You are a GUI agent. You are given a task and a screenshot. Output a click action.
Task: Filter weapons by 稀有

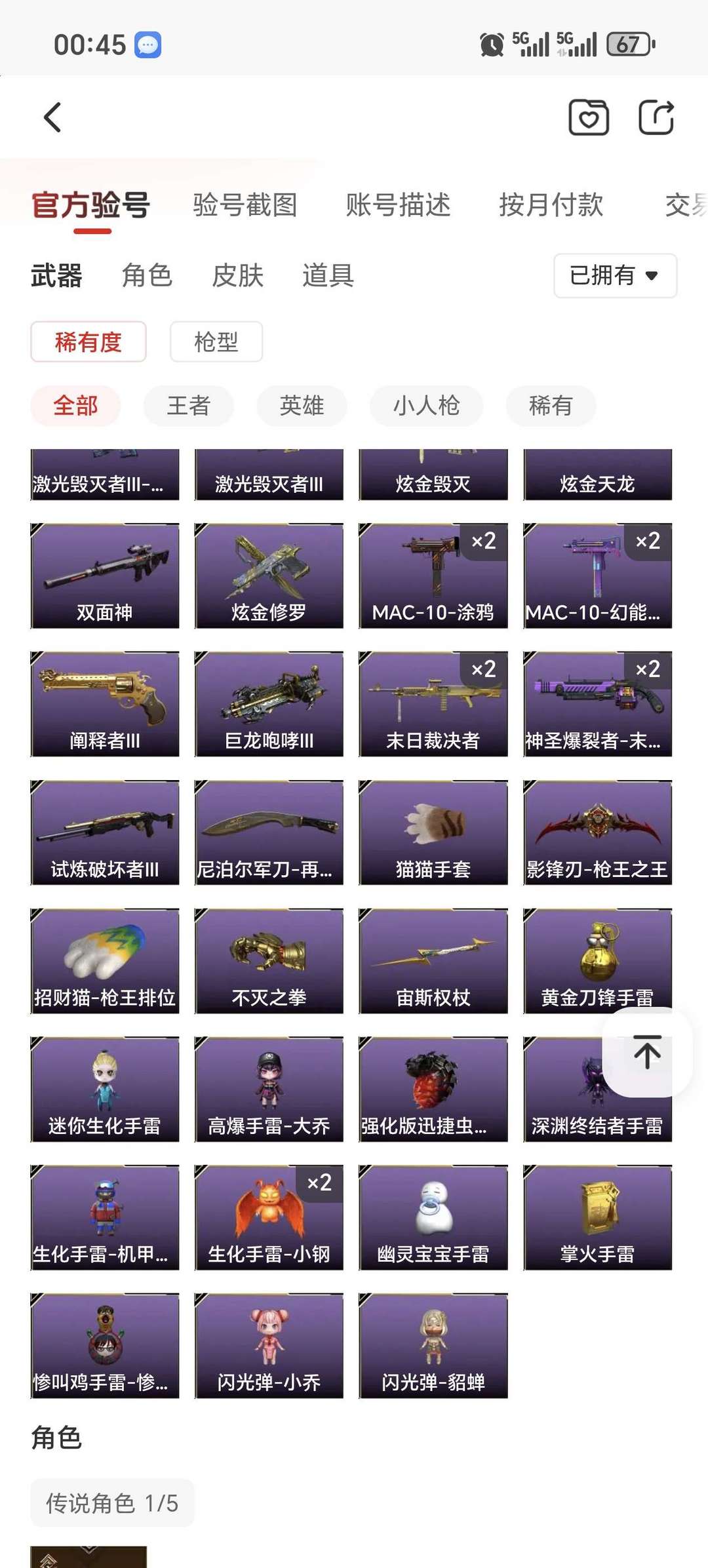[551, 406]
